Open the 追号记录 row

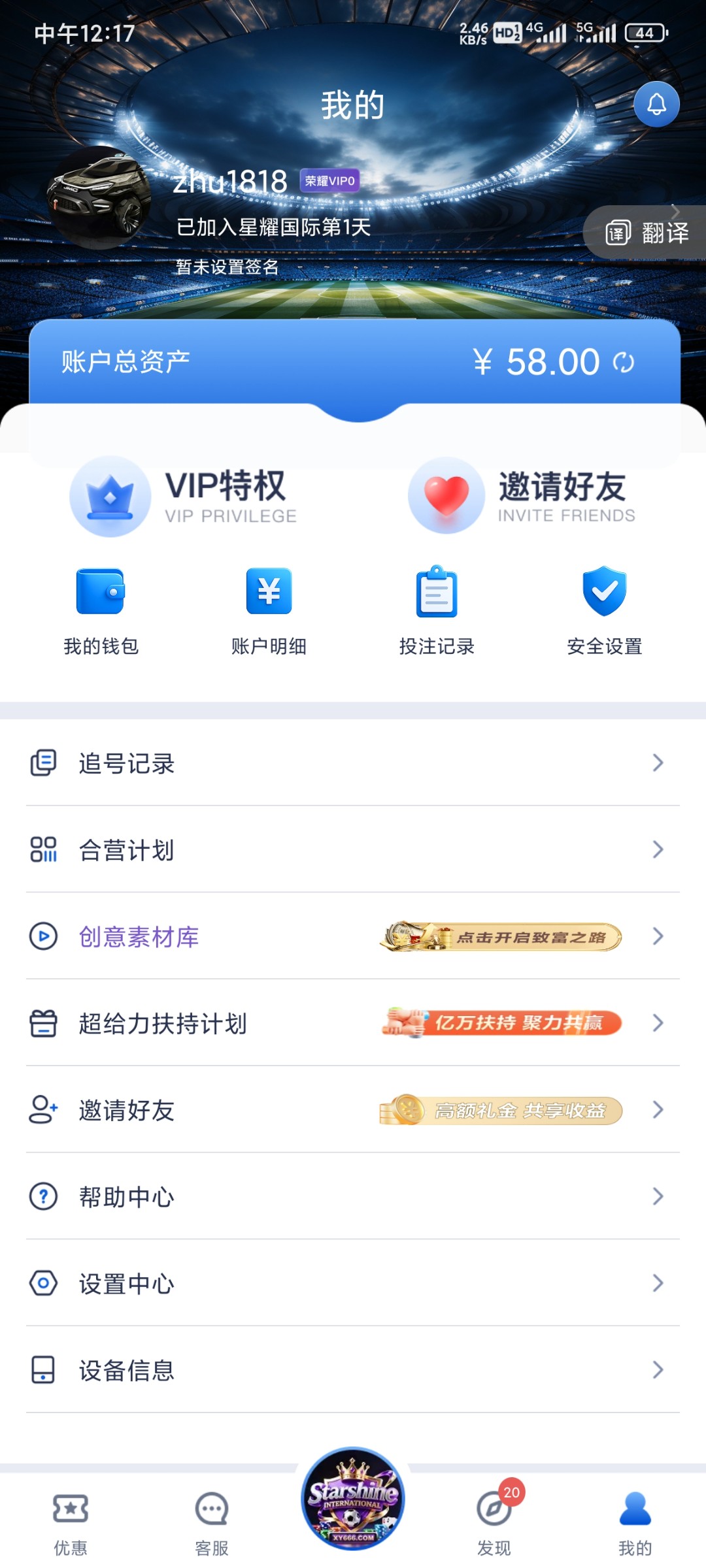[x=353, y=763]
